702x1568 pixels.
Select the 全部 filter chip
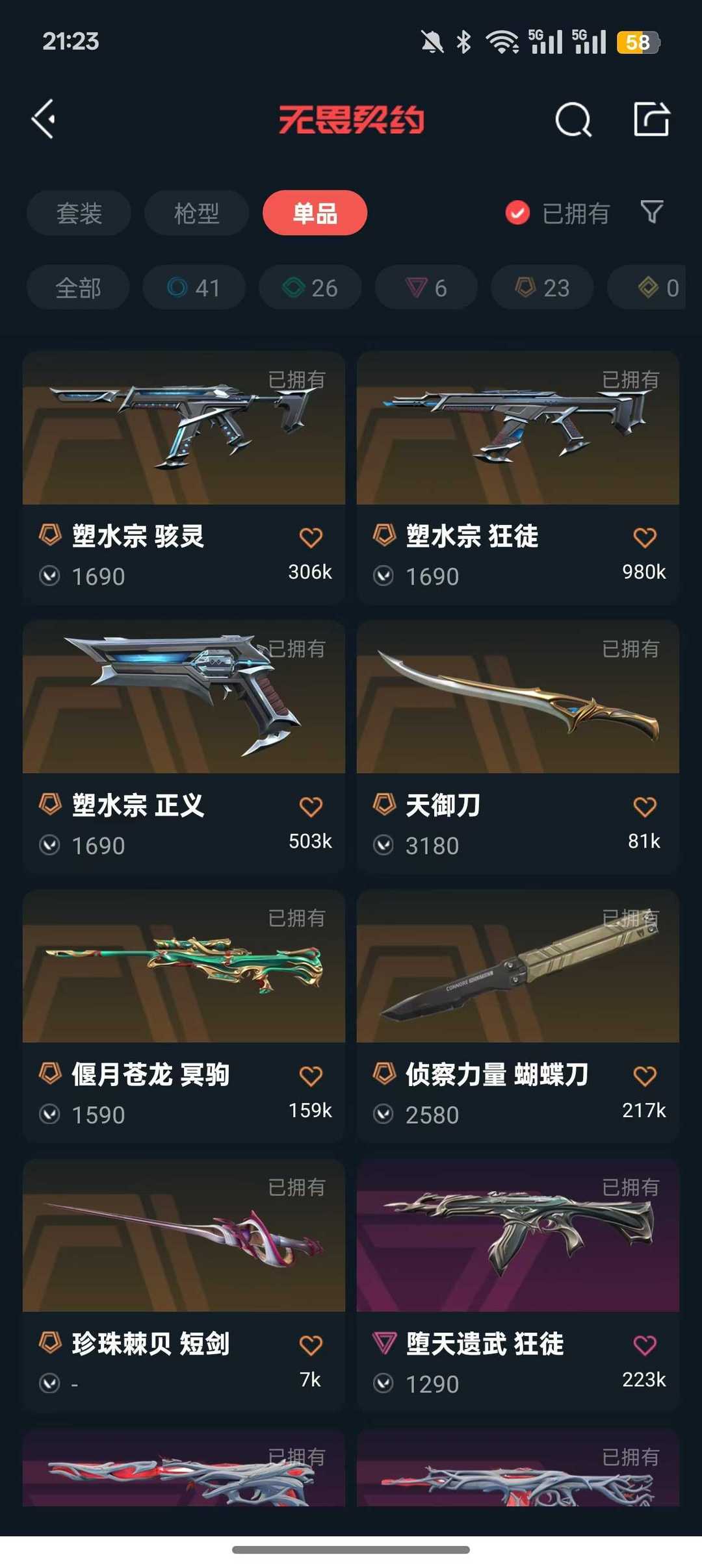coord(77,287)
